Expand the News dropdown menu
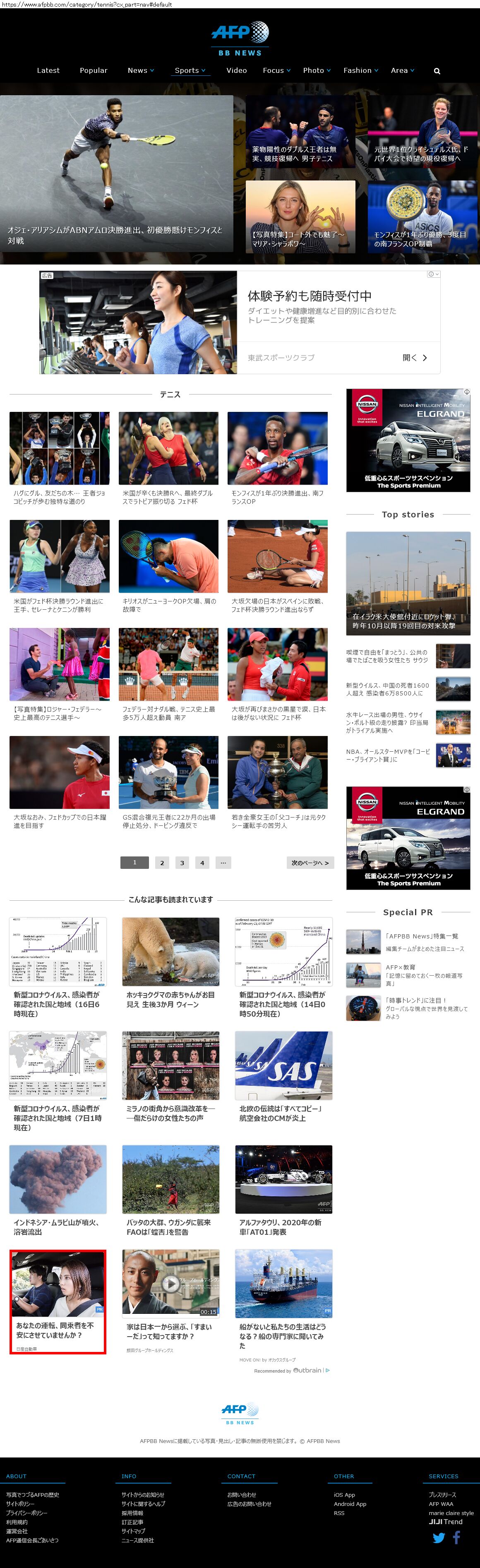This screenshot has height=1568, width=480. (x=141, y=71)
